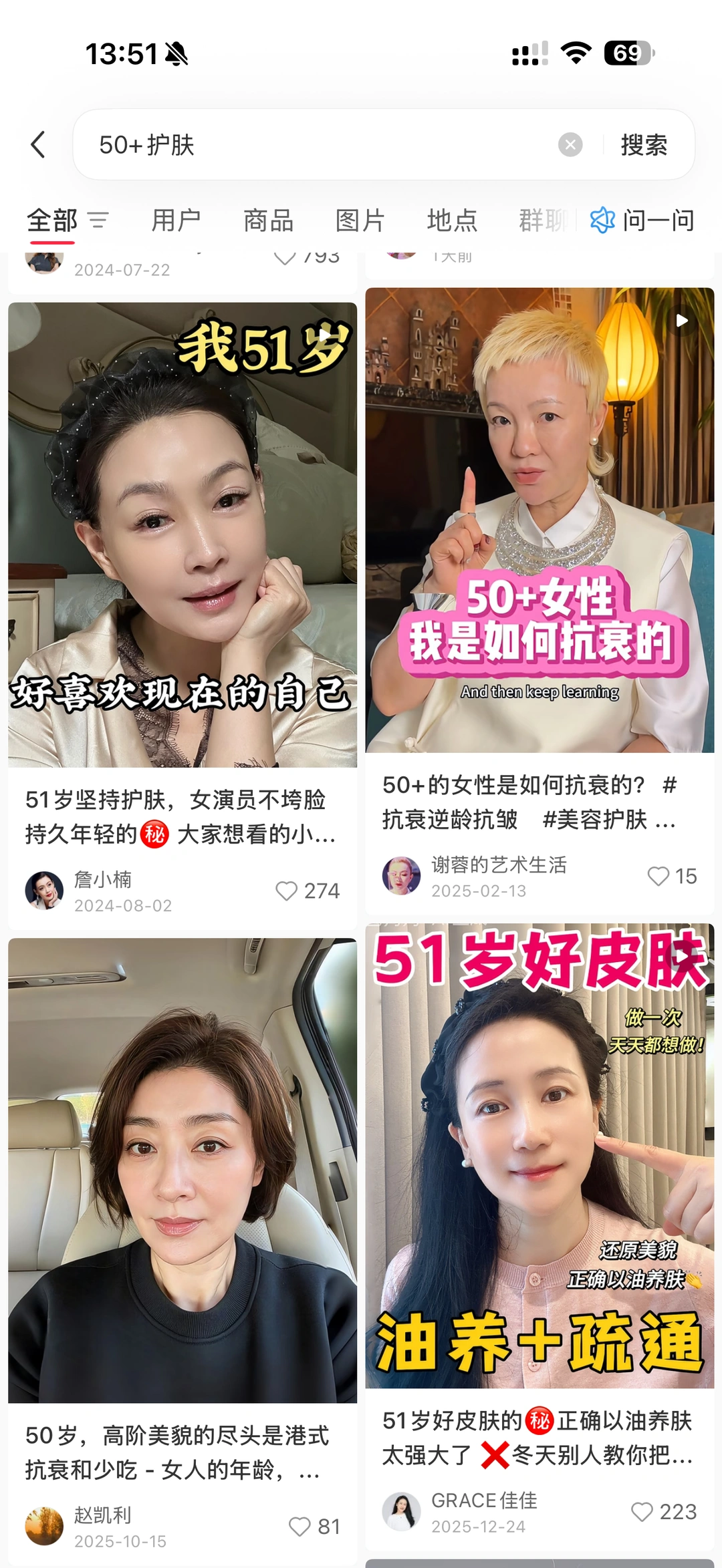Expand the sort filter beside 全部 tab
The width and height of the screenshot is (722, 1568).
tap(98, 220)
